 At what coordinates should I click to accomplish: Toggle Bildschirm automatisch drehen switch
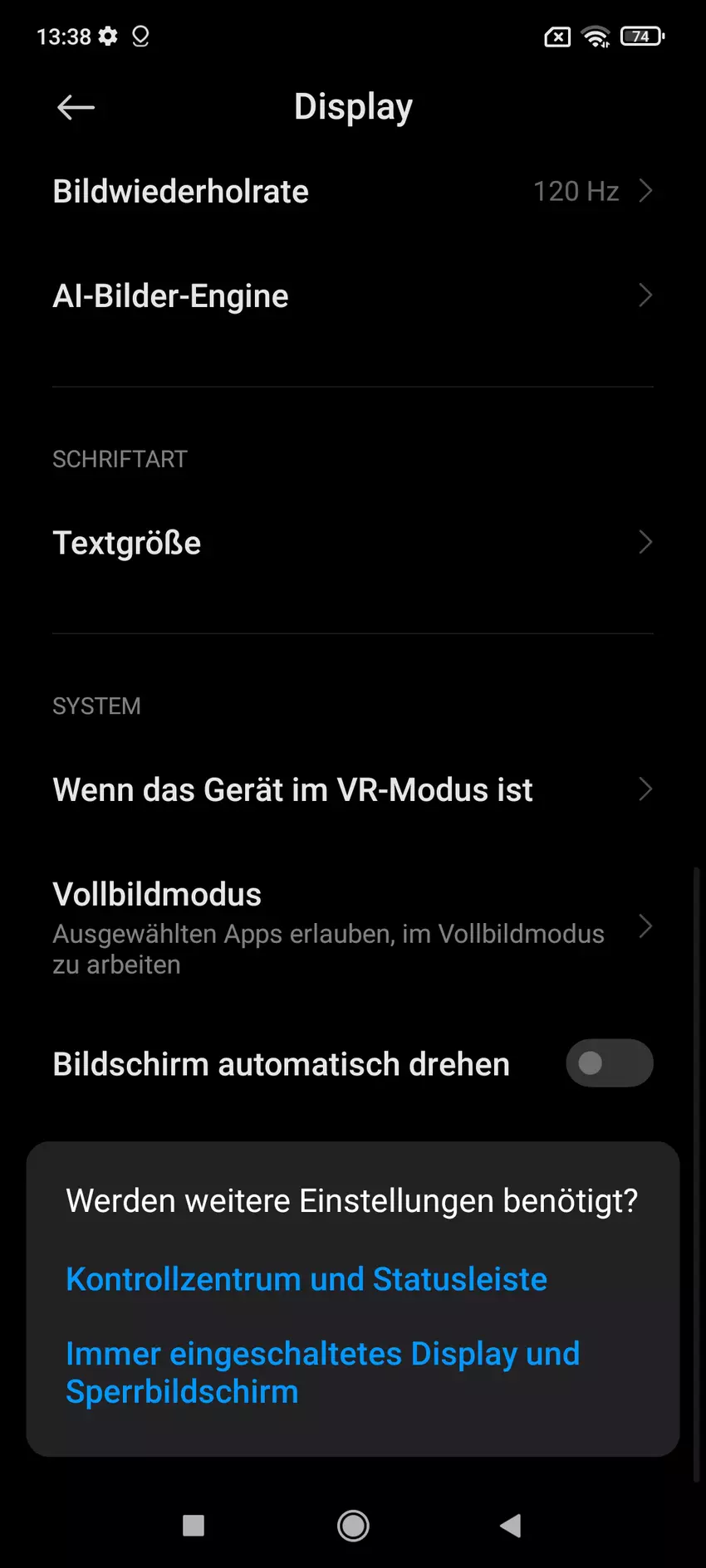coord(609,1063)
